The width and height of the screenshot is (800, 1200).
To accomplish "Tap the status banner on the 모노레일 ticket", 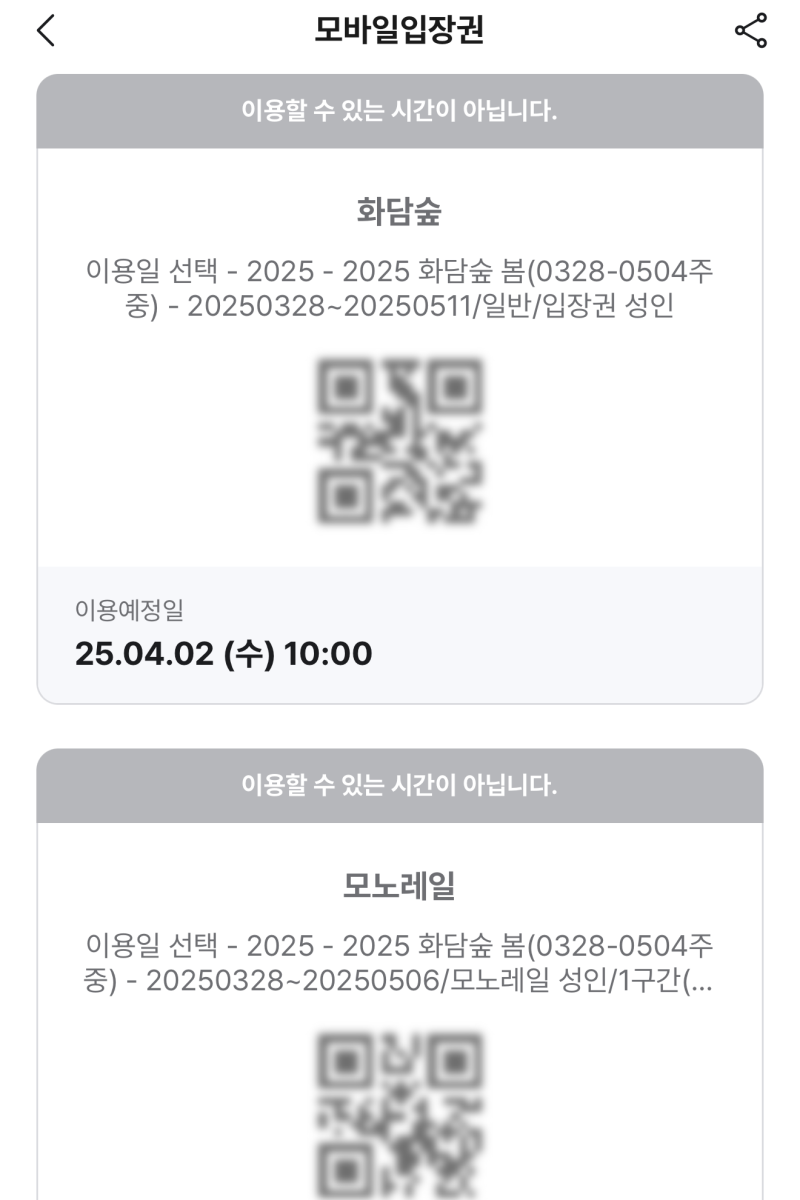I will [400, 786].
